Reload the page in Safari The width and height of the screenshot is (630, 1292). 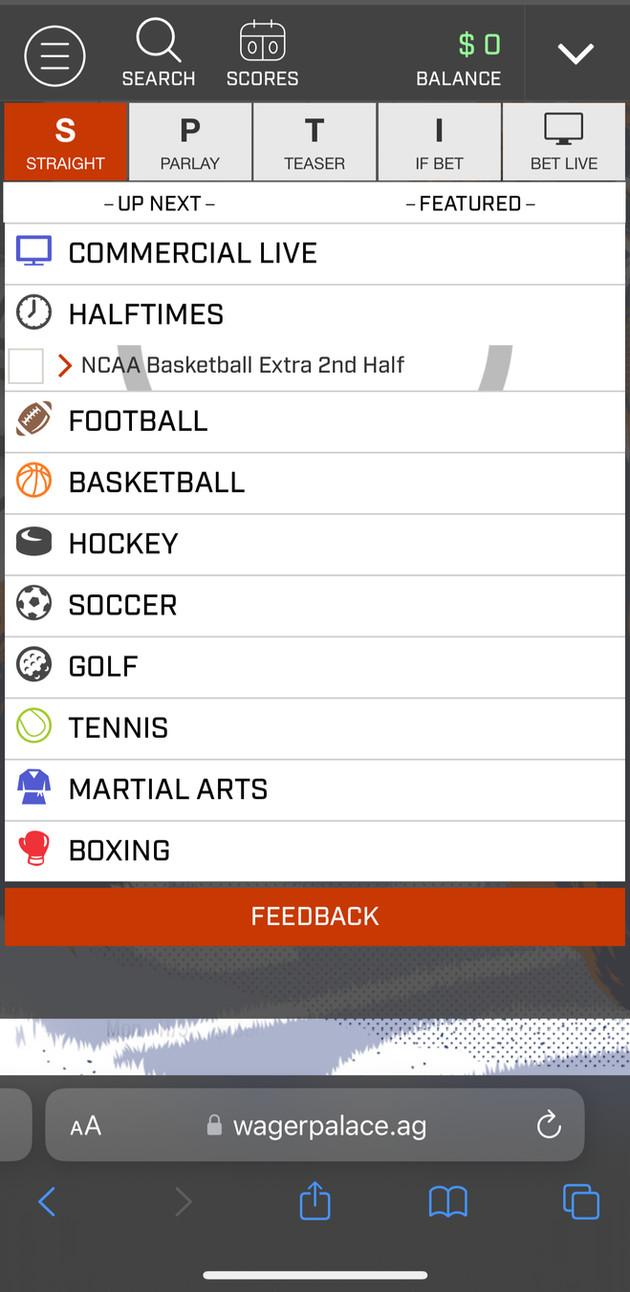pos(548,1126)
